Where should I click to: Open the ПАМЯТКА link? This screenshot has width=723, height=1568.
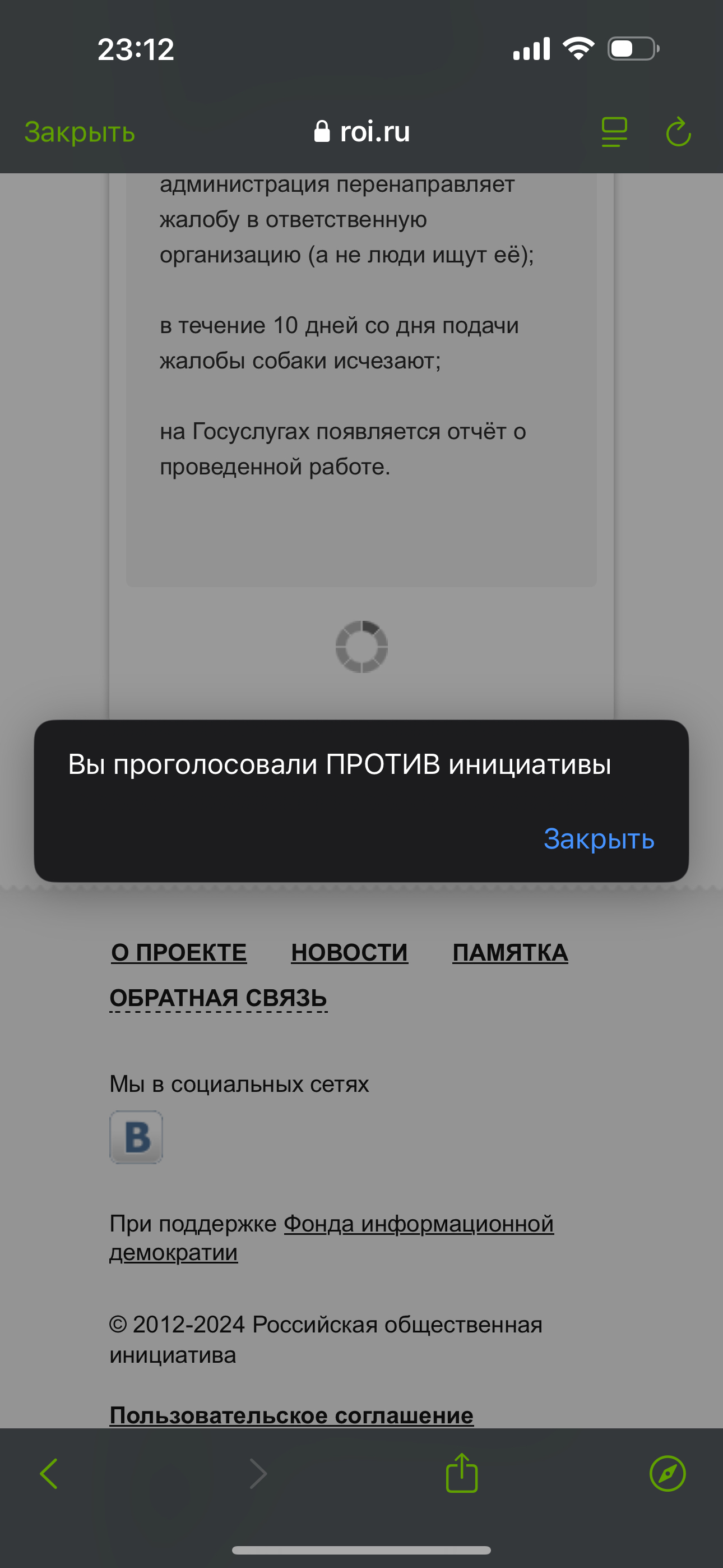click(x=510, y=953)
